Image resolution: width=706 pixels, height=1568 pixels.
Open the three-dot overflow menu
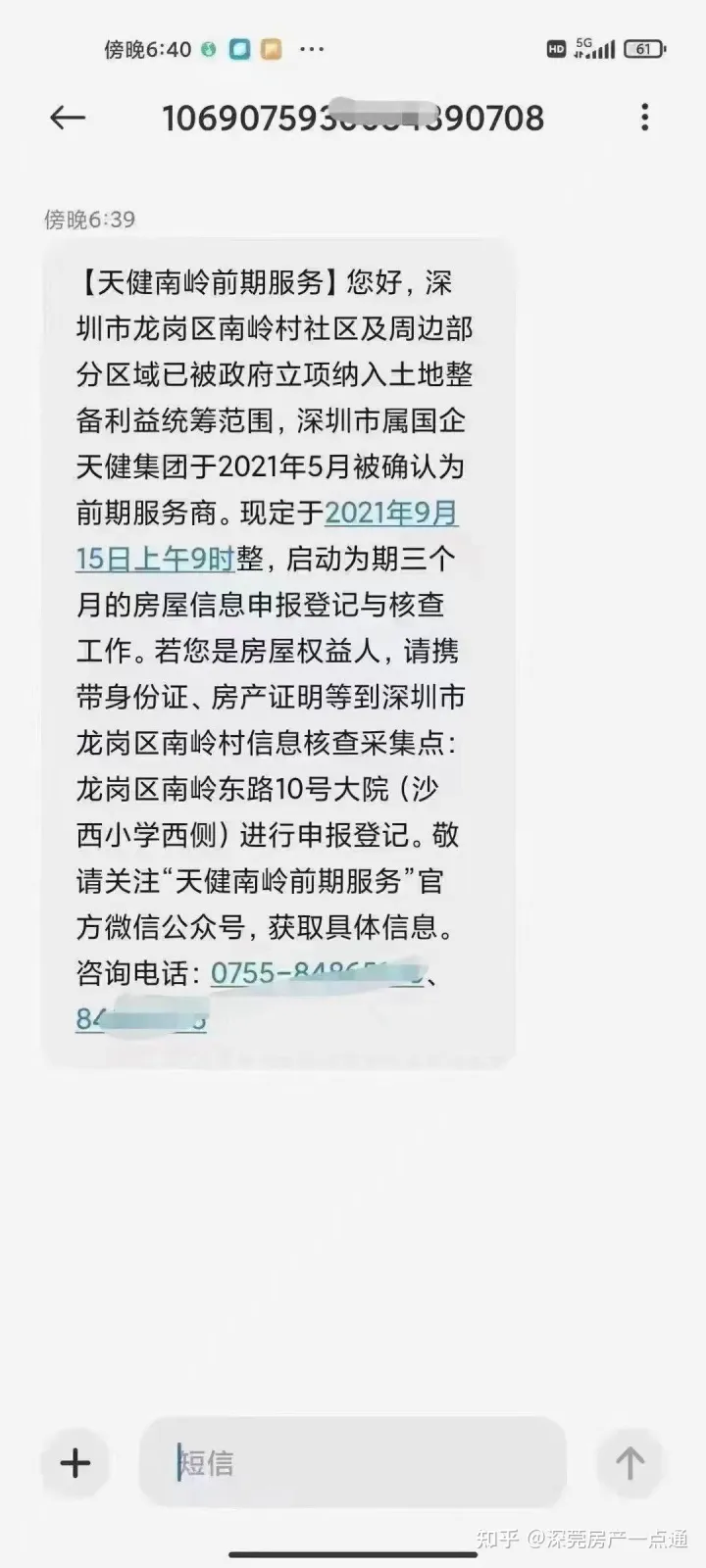[x=644, y=118]
